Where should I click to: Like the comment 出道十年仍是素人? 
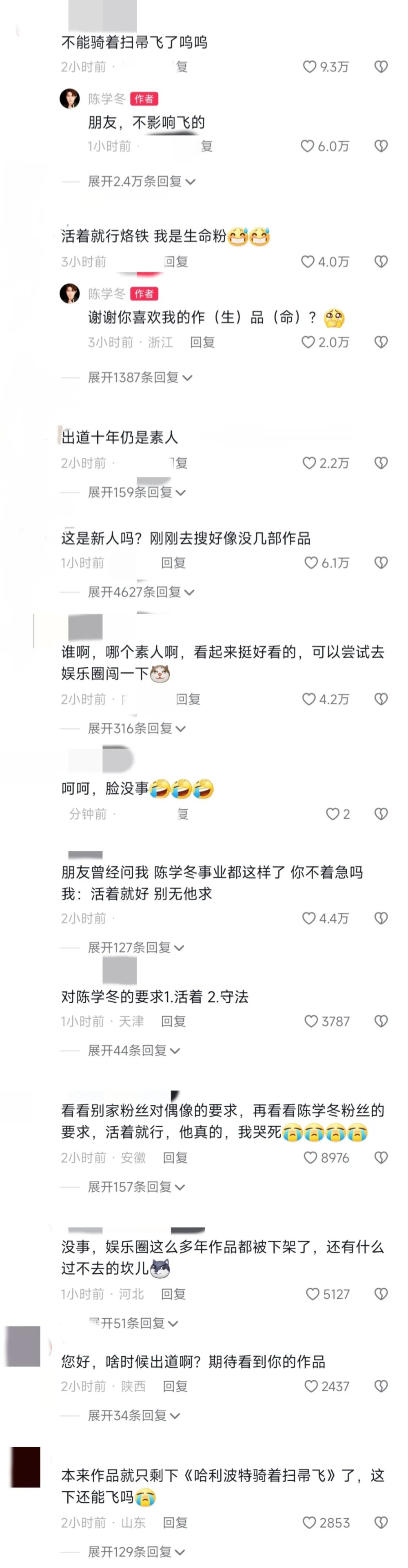point(309,463)
